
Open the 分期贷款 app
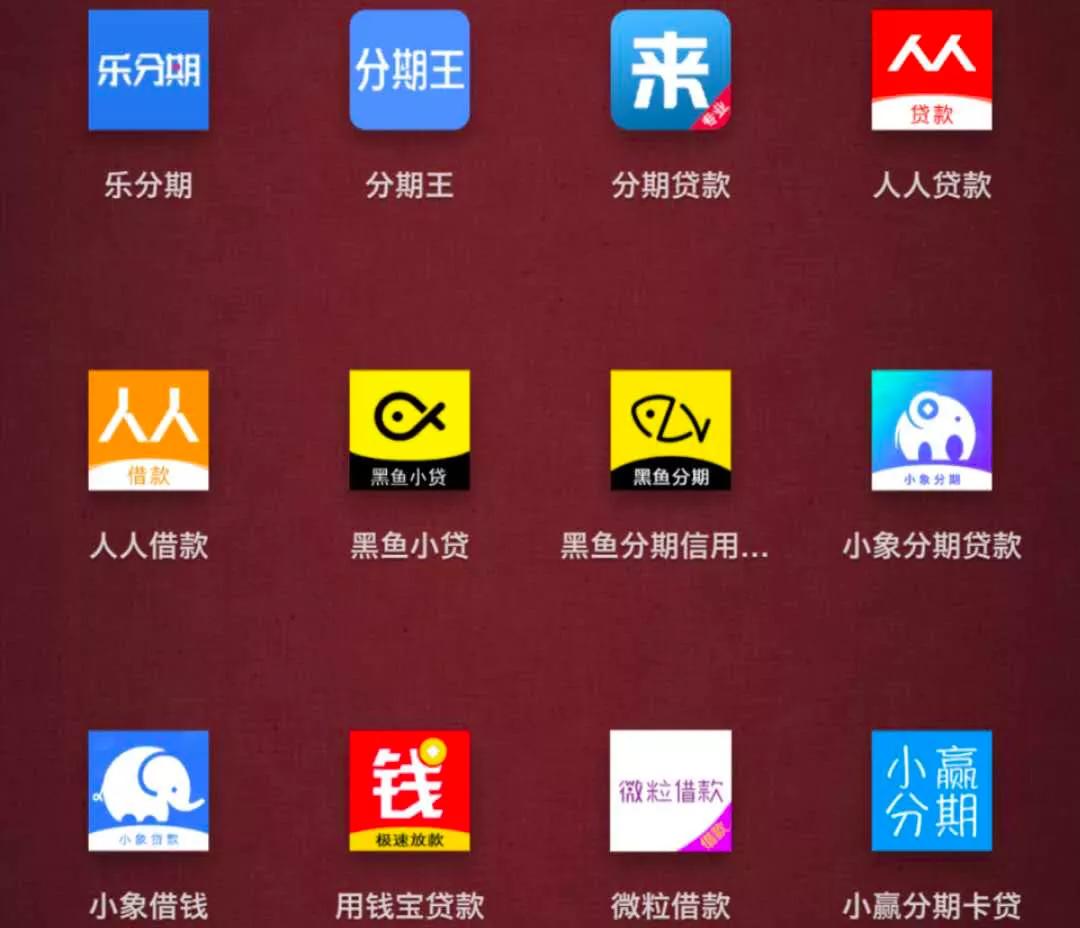(x=671, y=70)
